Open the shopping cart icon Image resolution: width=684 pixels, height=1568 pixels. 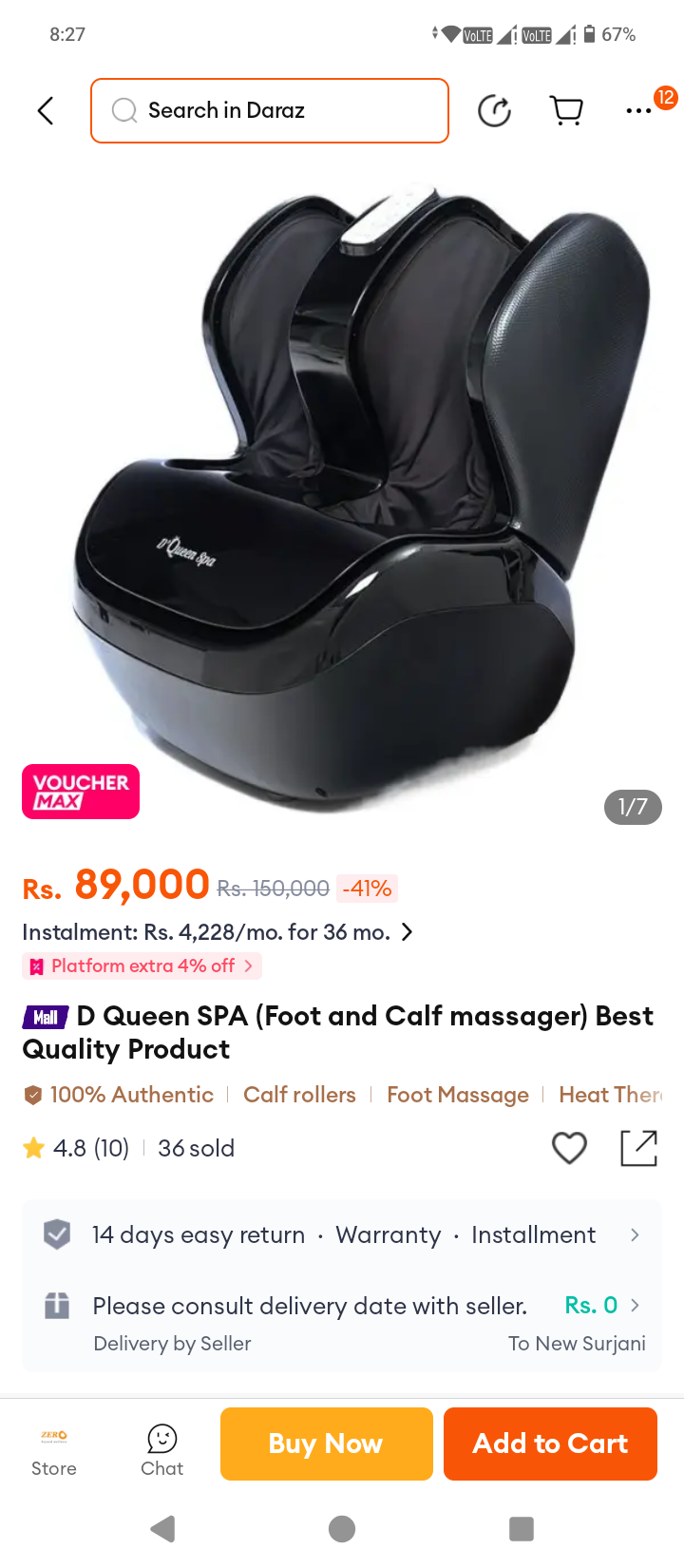coord(567,110)
